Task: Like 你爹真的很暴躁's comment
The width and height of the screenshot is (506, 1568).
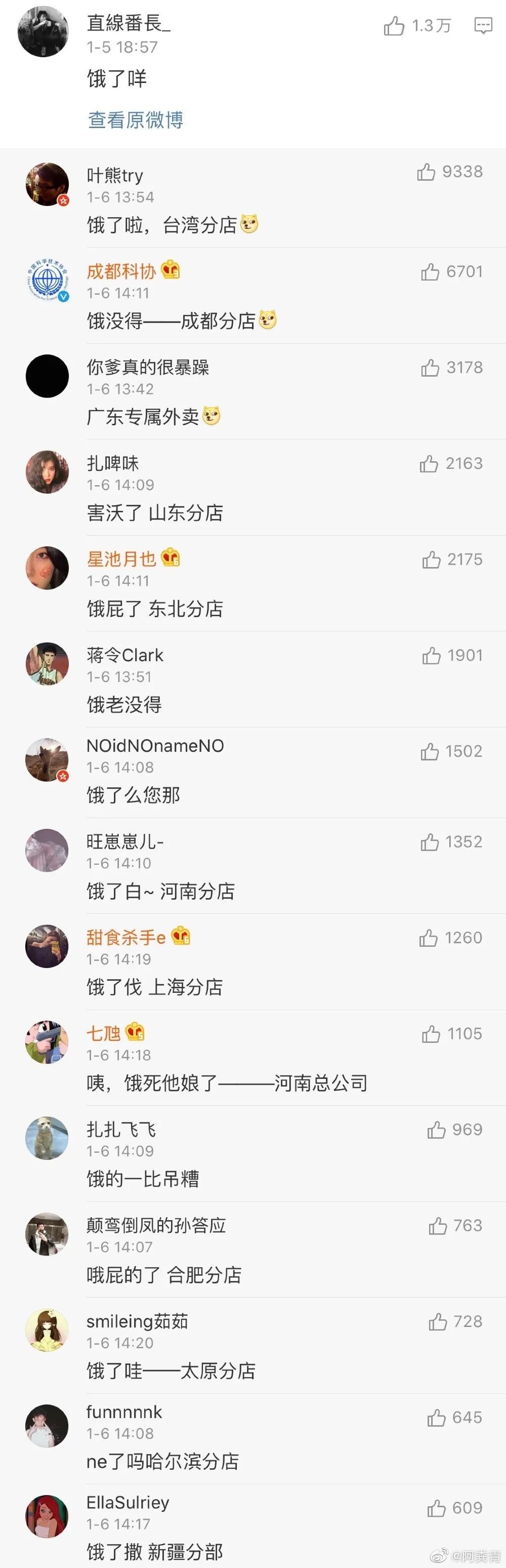Action: coord(430,368)
